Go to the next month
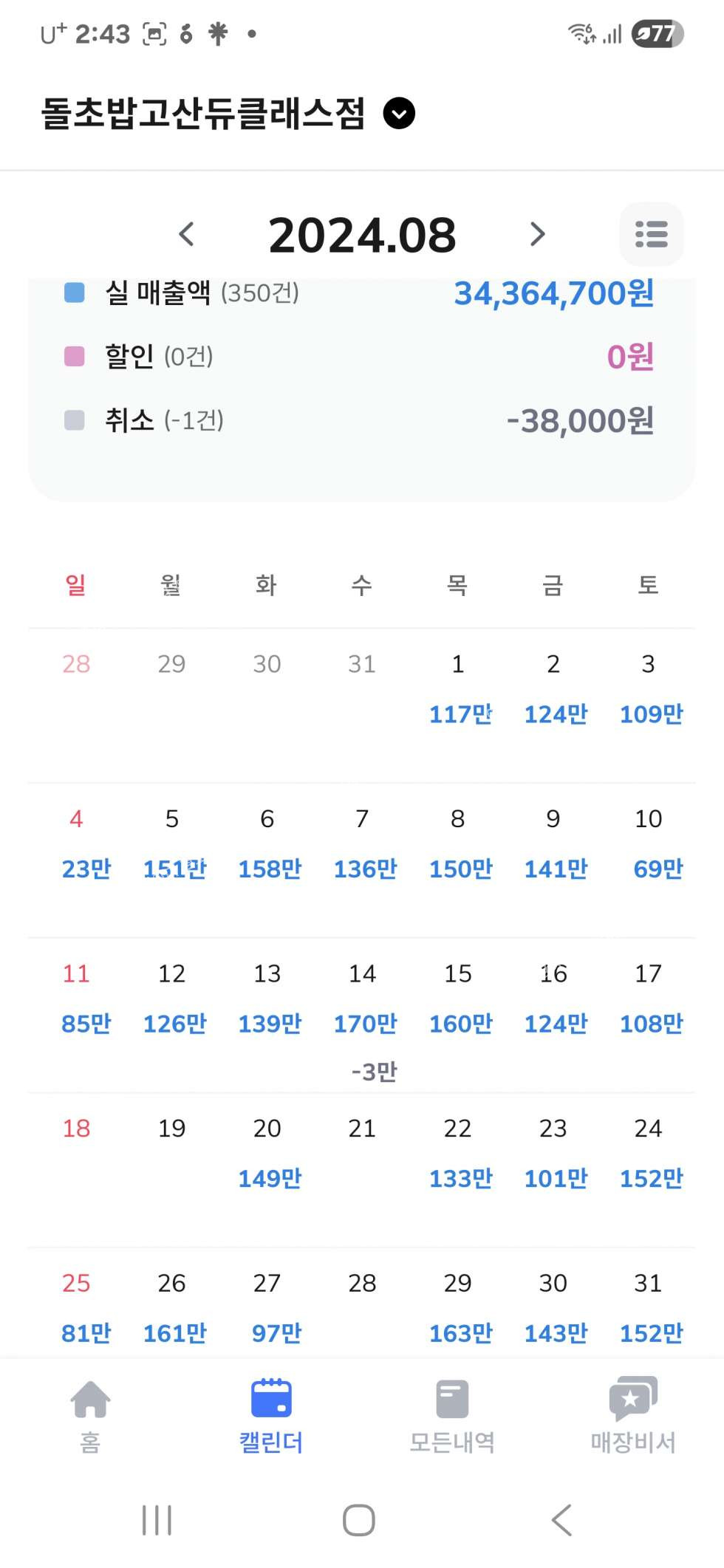Image resolution: width=724 pixels, height=1568 pixels. pyautogui.click(x=537, y=234)
